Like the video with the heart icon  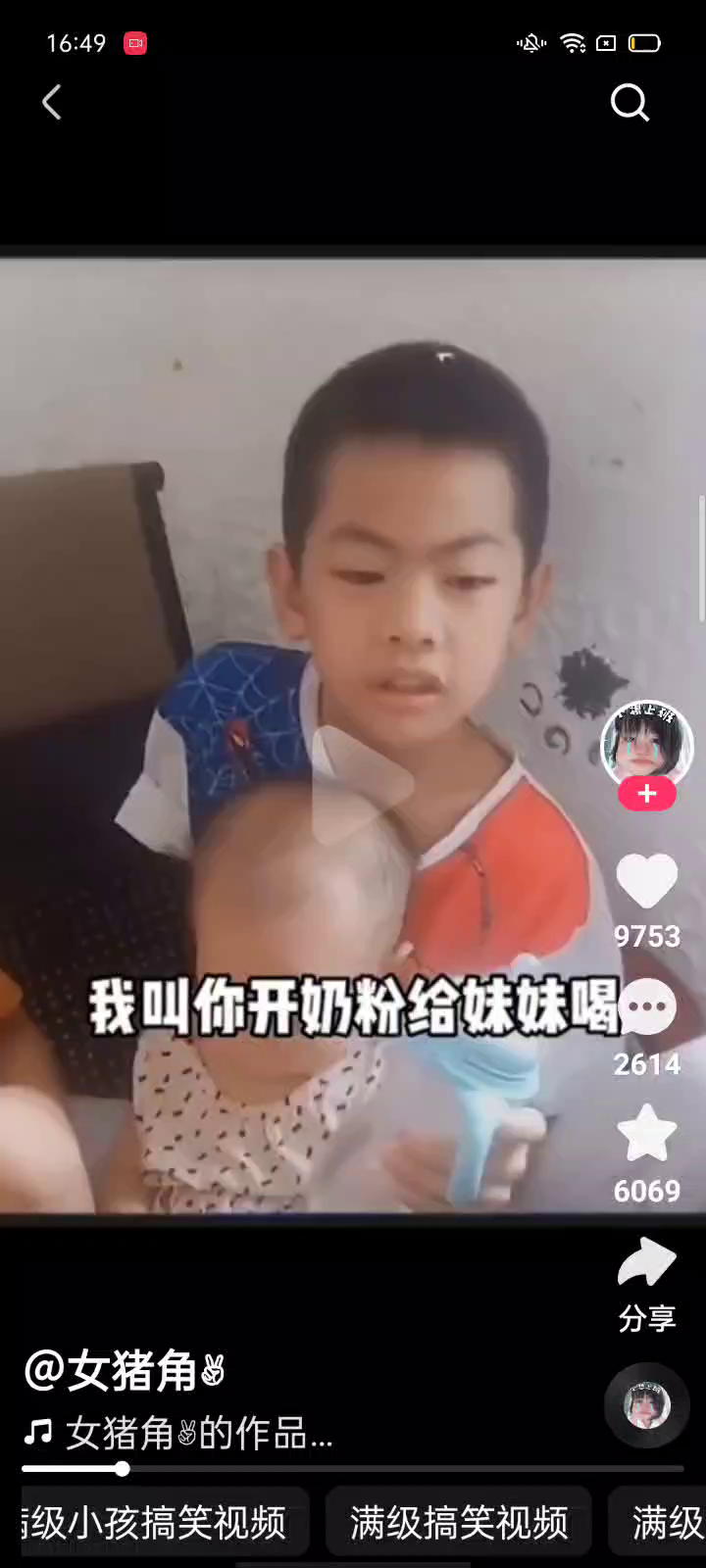pos(646,881)
